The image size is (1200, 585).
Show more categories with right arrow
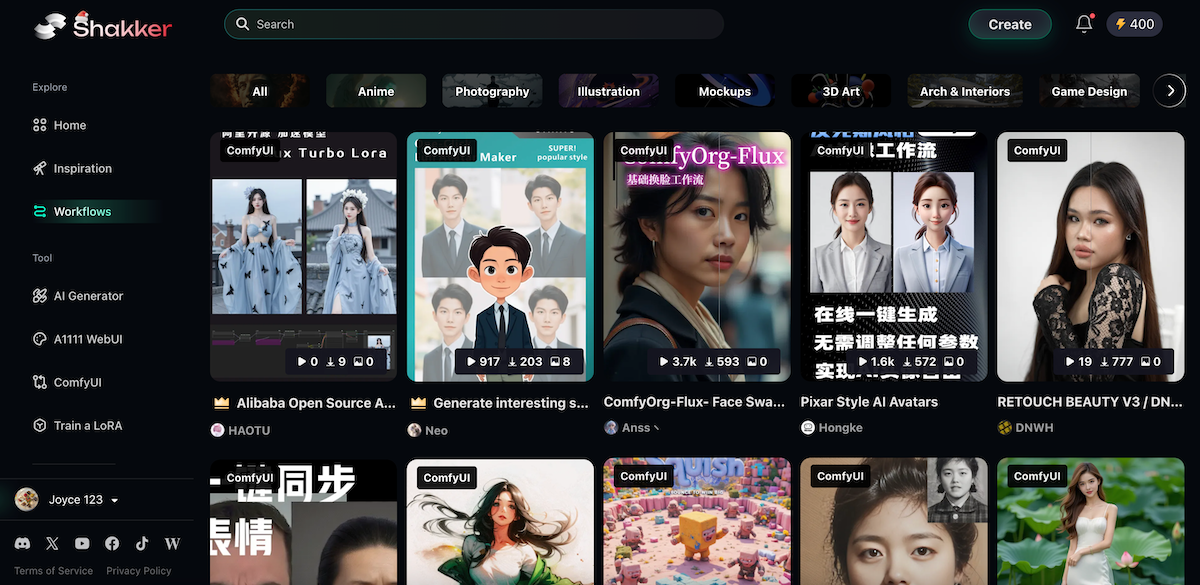coord(1169,91)
